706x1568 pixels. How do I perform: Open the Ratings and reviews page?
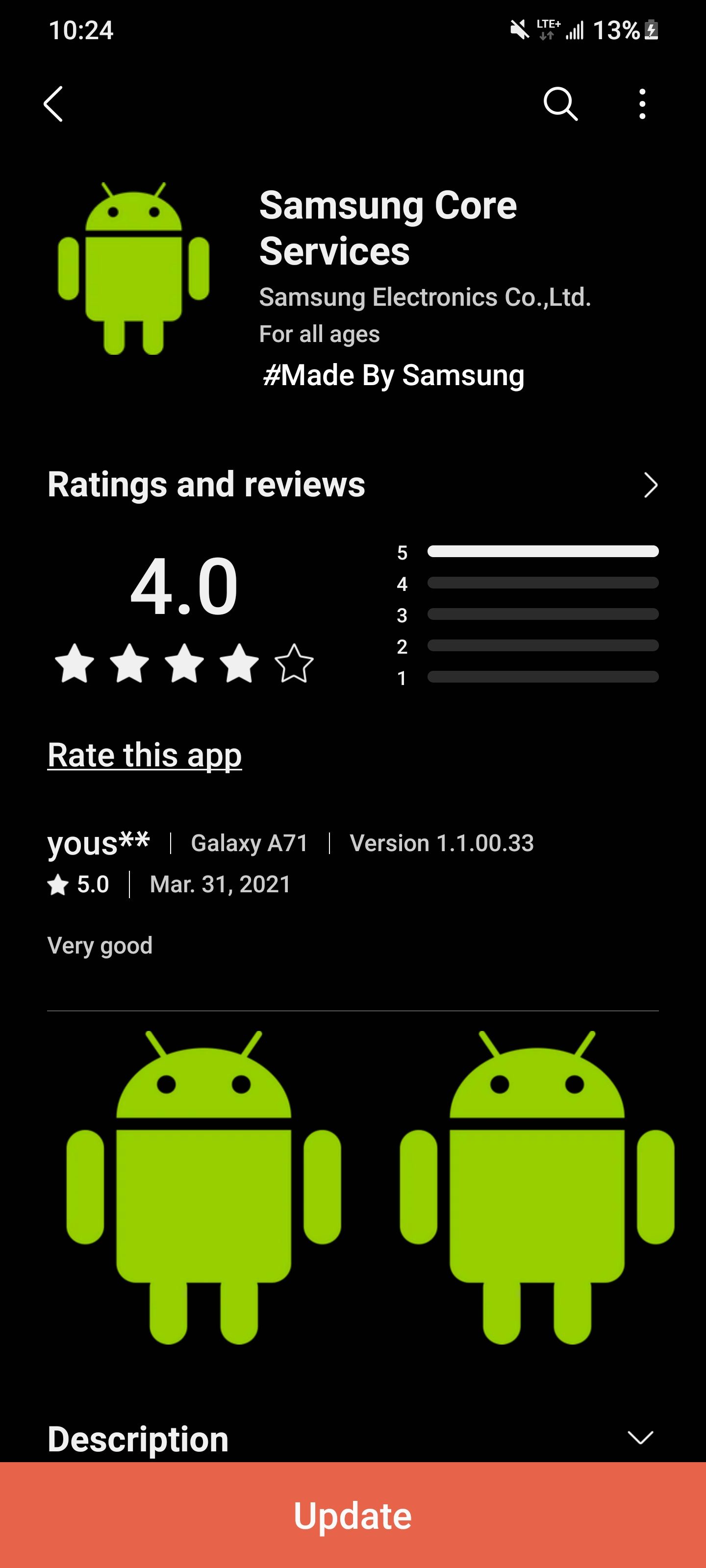click(650, 485)
